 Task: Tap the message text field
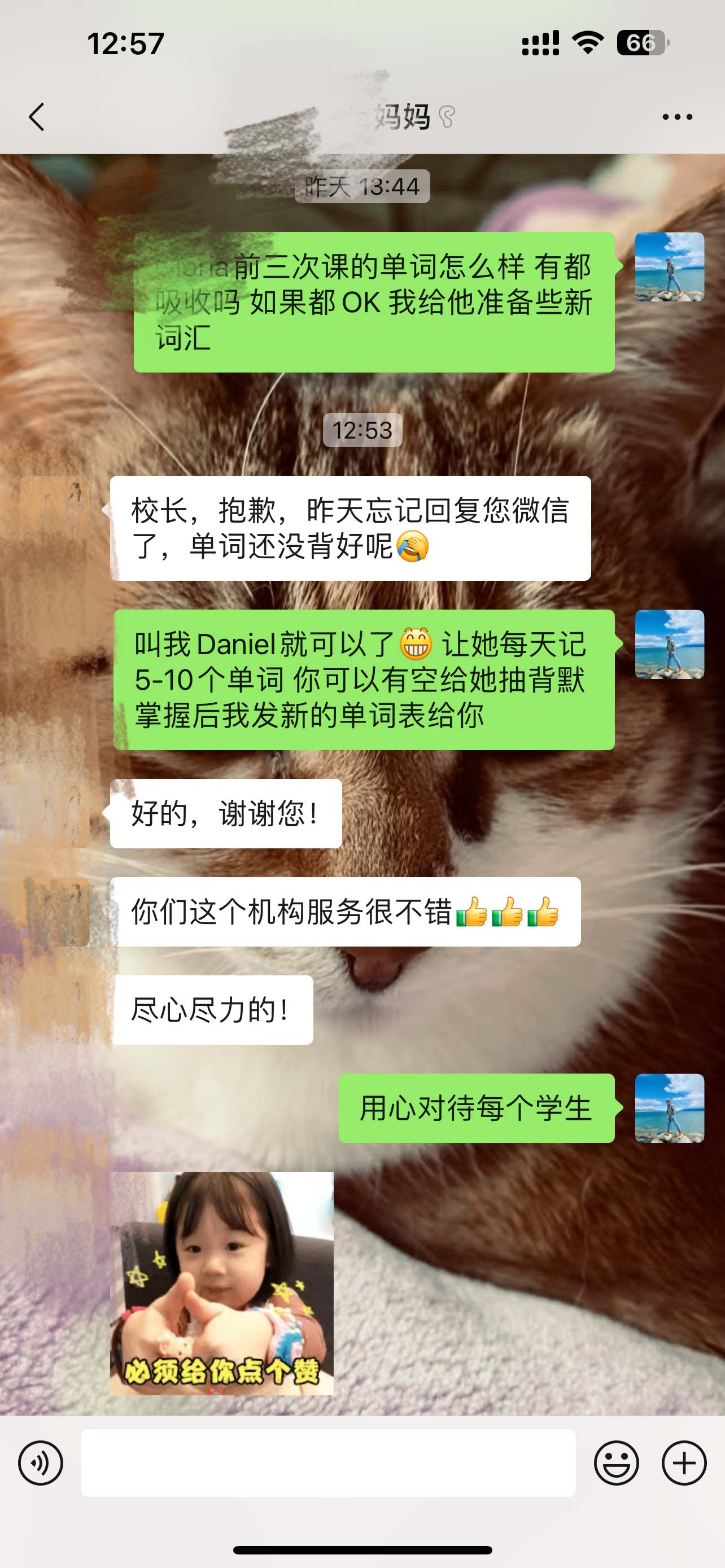click(328, 1462)
